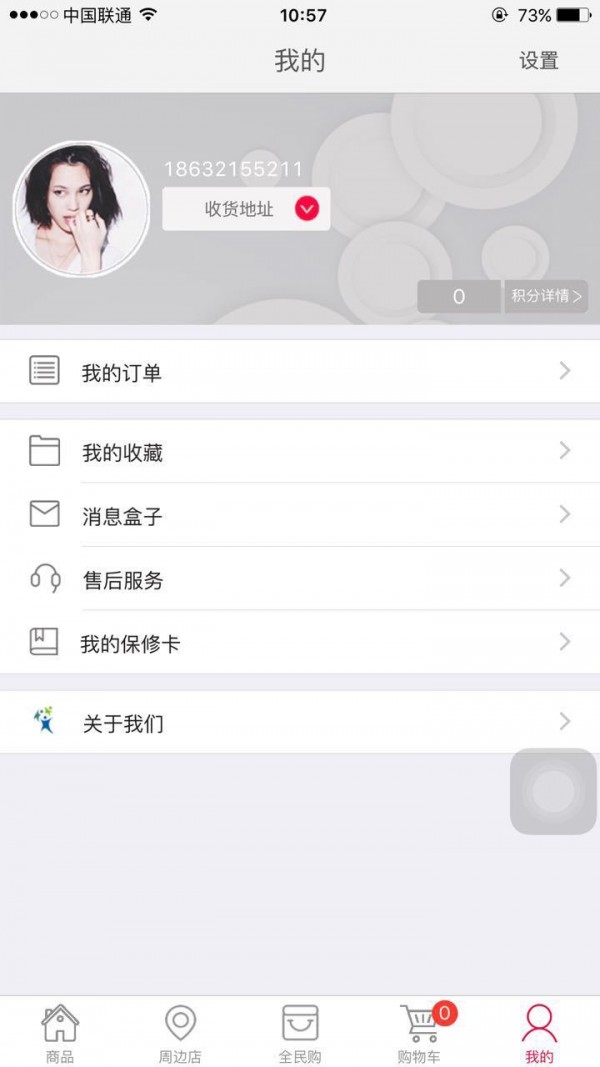Select the 我的 tab
The height and width of the screenshot is (1067, 600).
click(x=539, y=1033)
